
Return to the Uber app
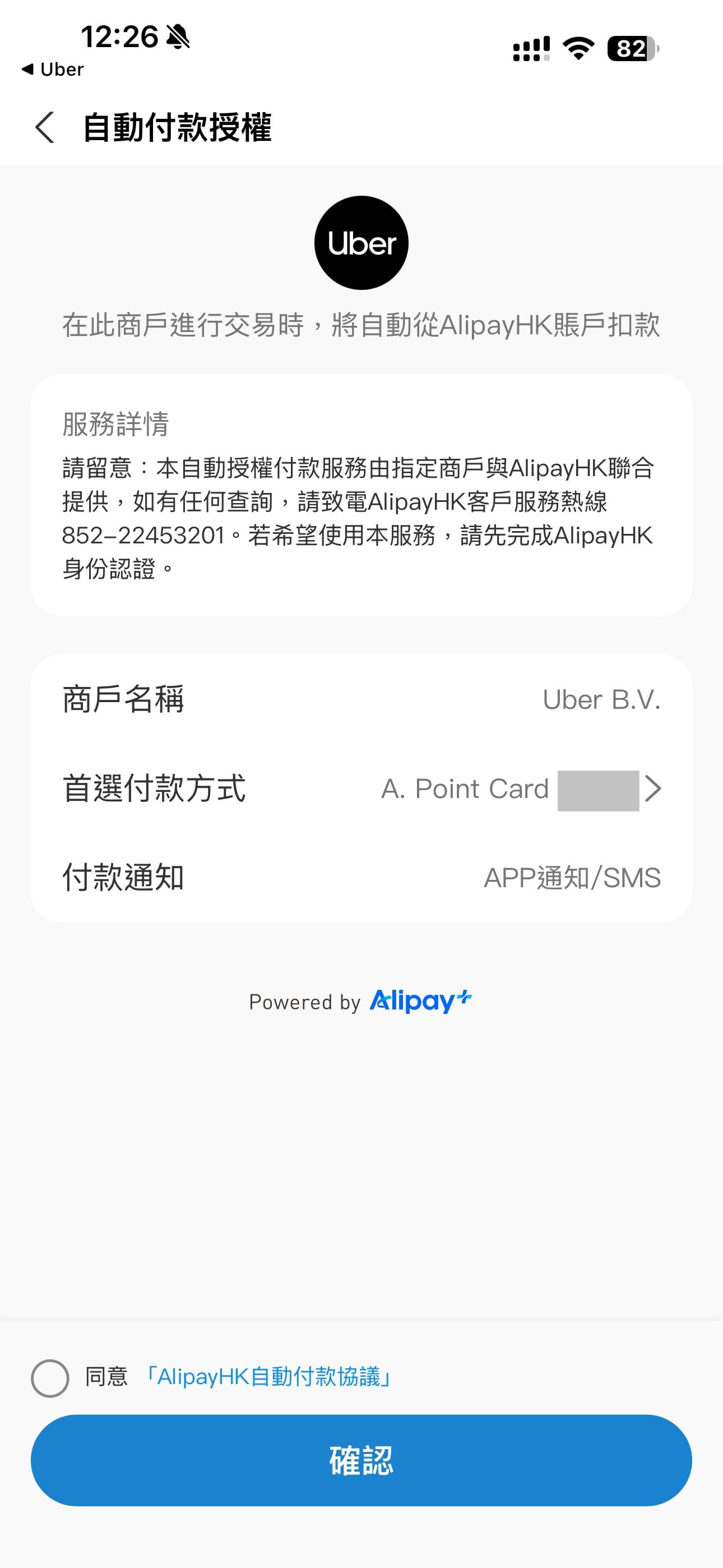pos(52,70)
